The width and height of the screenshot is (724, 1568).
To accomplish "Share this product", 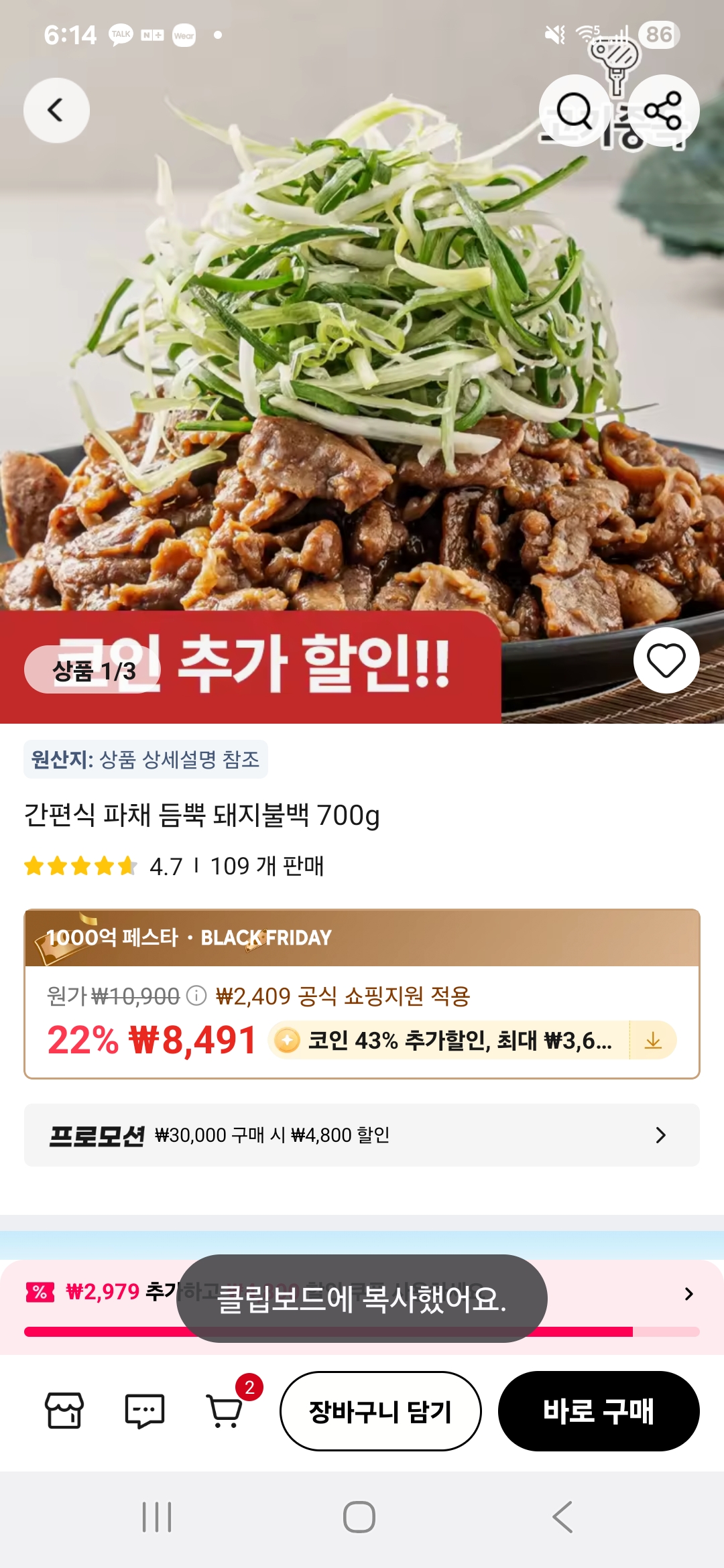I will click(x=663, y=111).
